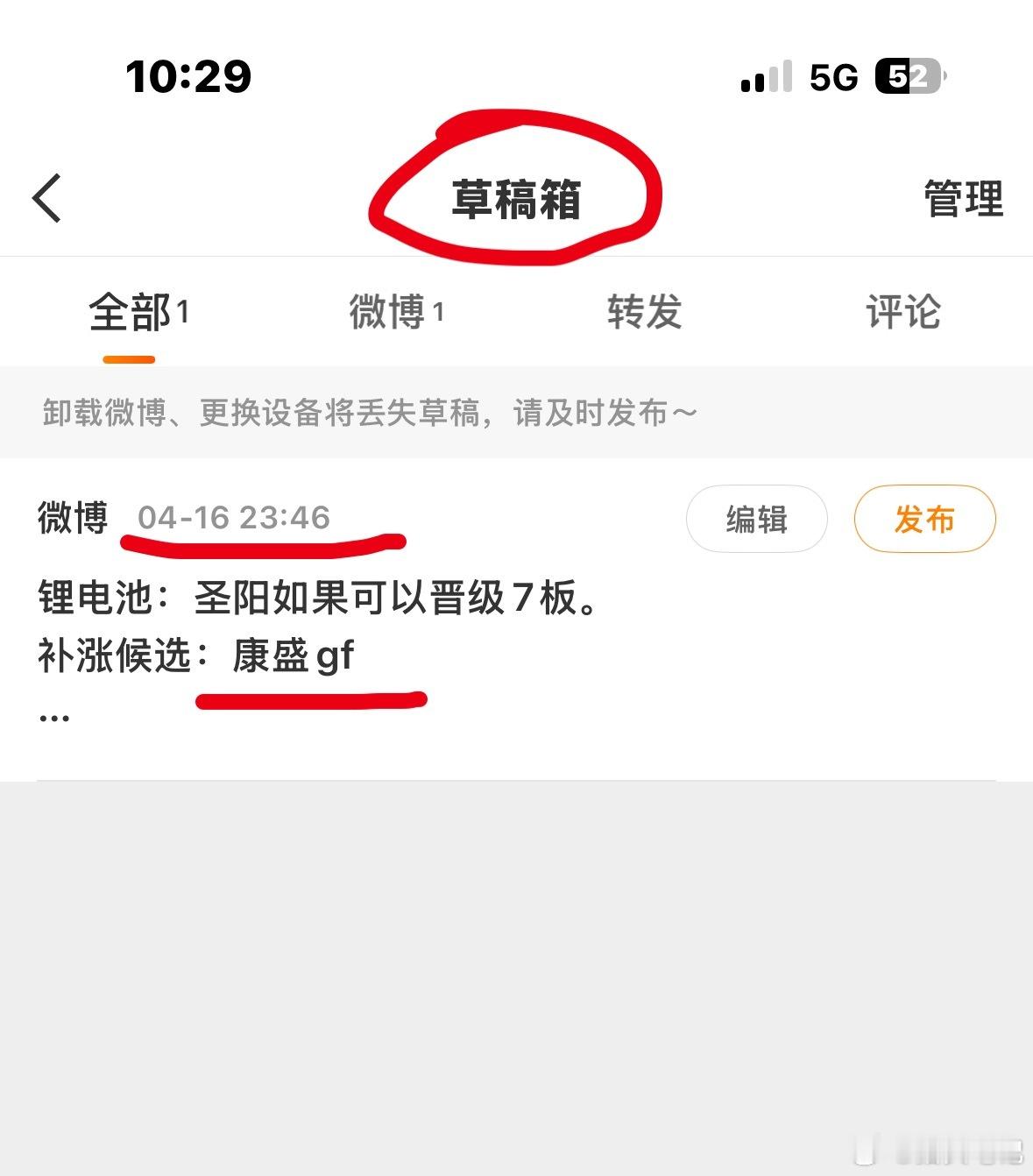Screen dimensions: 1033x1176
Task: Tap the draft loss warning banner
Action: coord(368,412)
